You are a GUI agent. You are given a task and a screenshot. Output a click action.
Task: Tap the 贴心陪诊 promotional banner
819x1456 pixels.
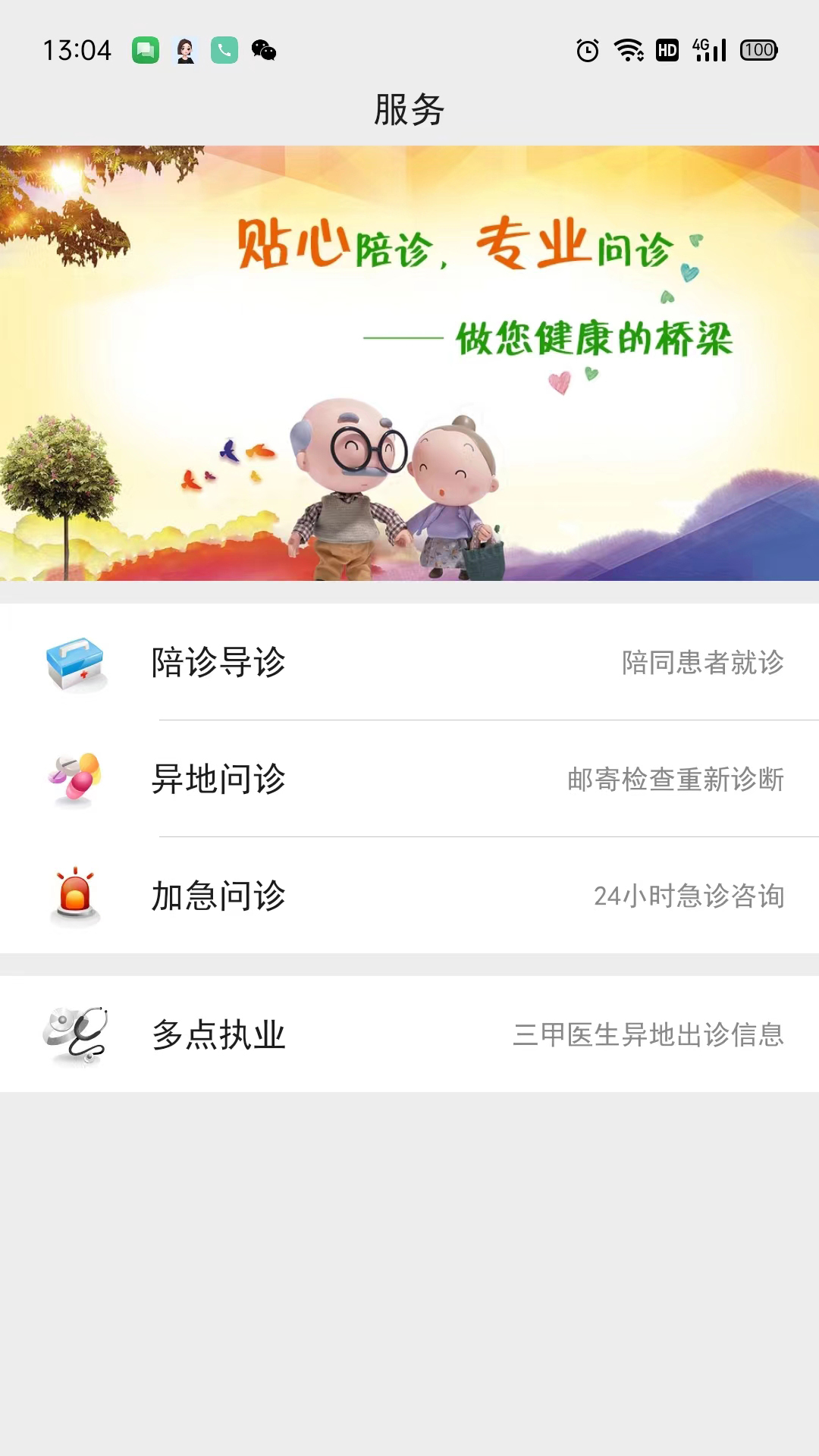pos(409,363)
